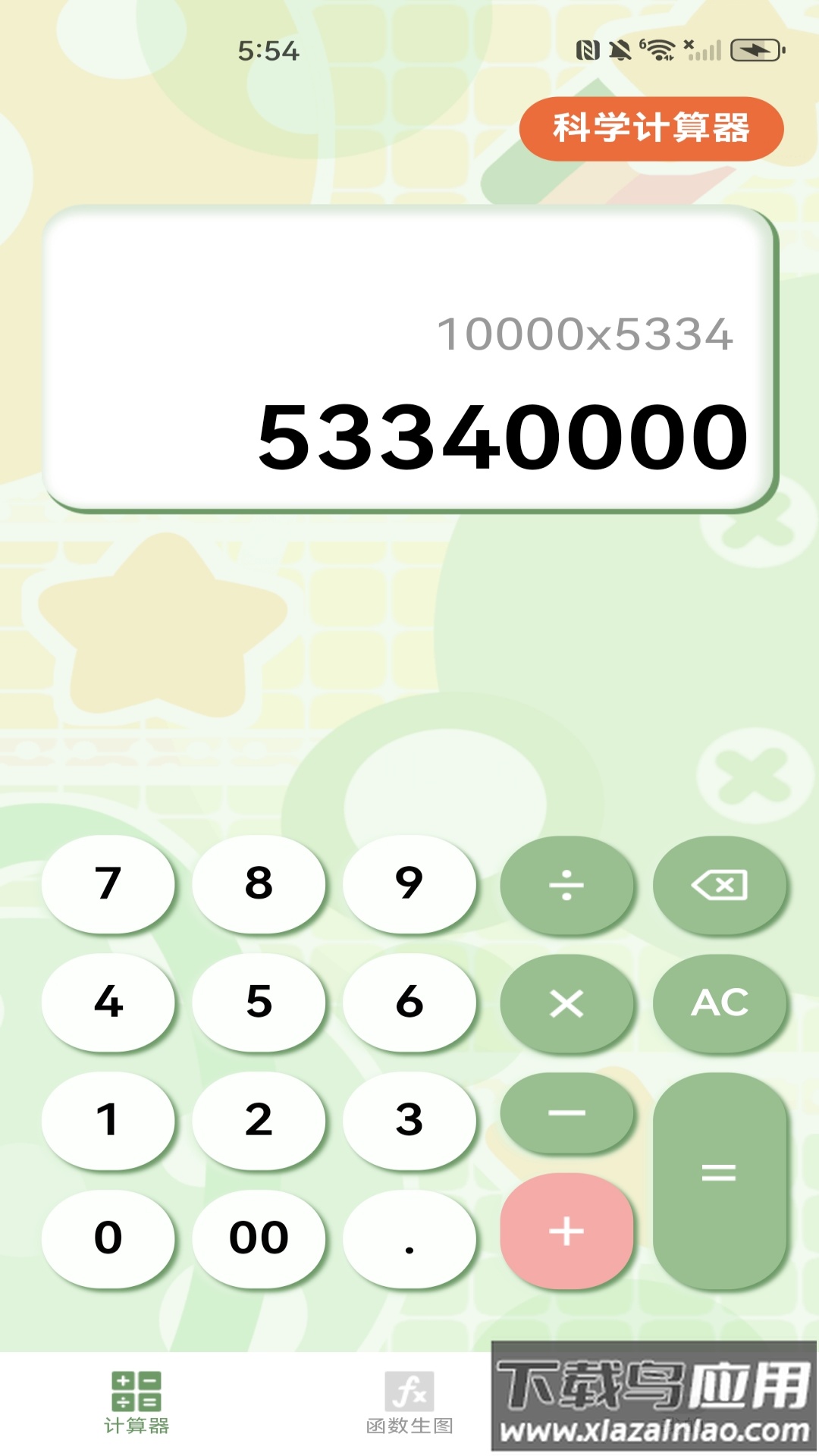Add a decimal point
Image resolution: width=819 pixels, height=1456 pixels.
point(409,1238)
